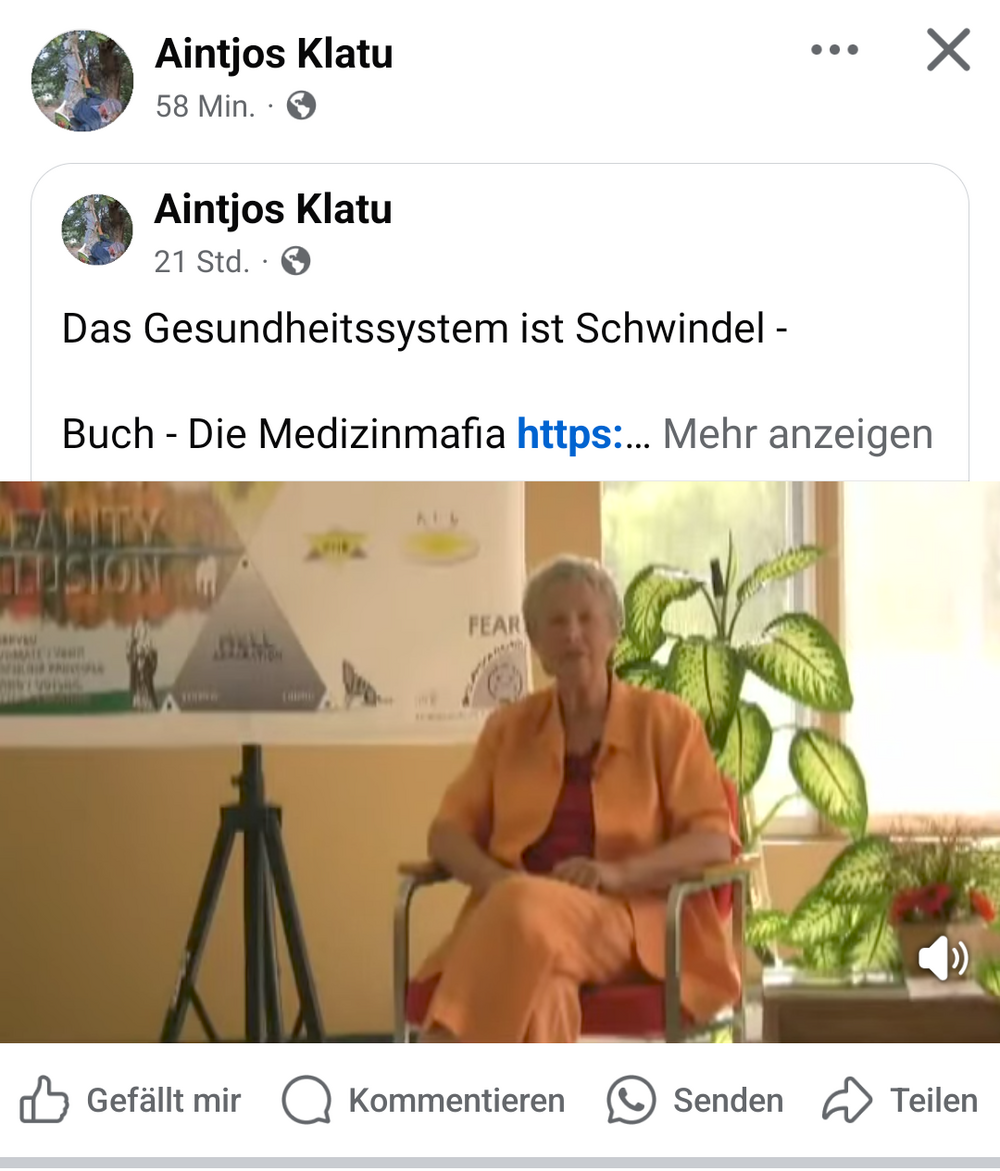Comment on the post via Kommentieren

tap(424, 1101)
